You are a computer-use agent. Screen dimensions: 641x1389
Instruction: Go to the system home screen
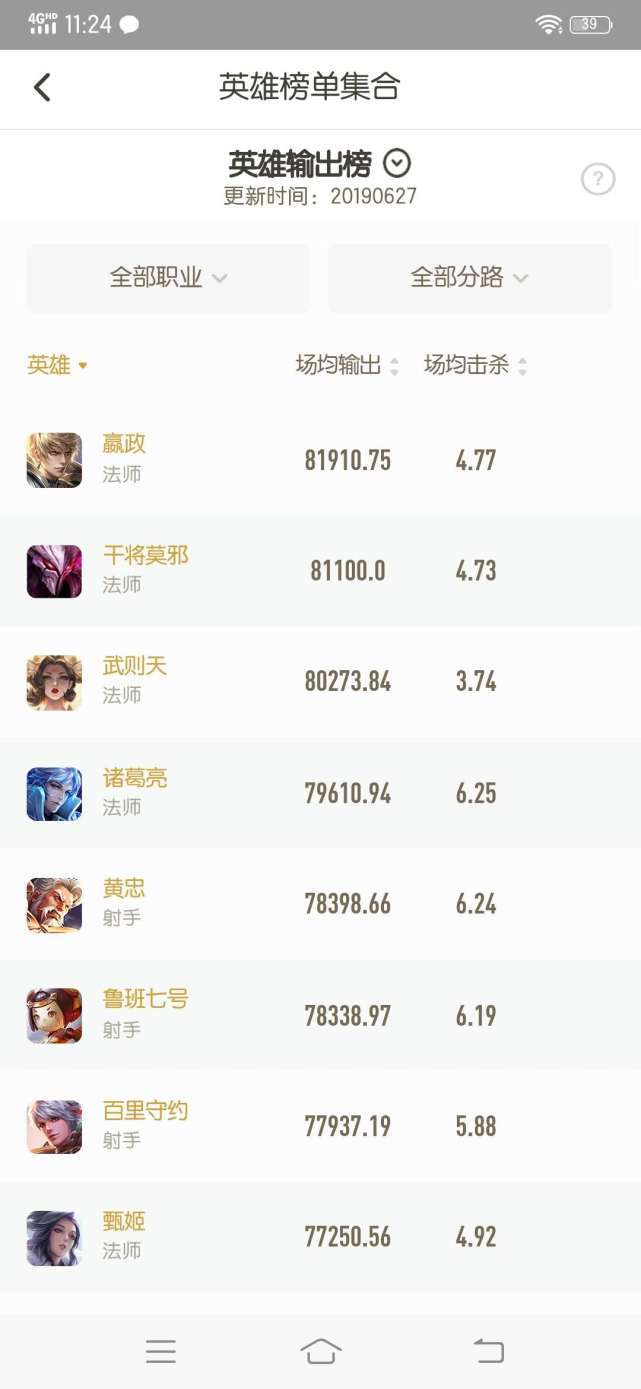click(320, 1352)
